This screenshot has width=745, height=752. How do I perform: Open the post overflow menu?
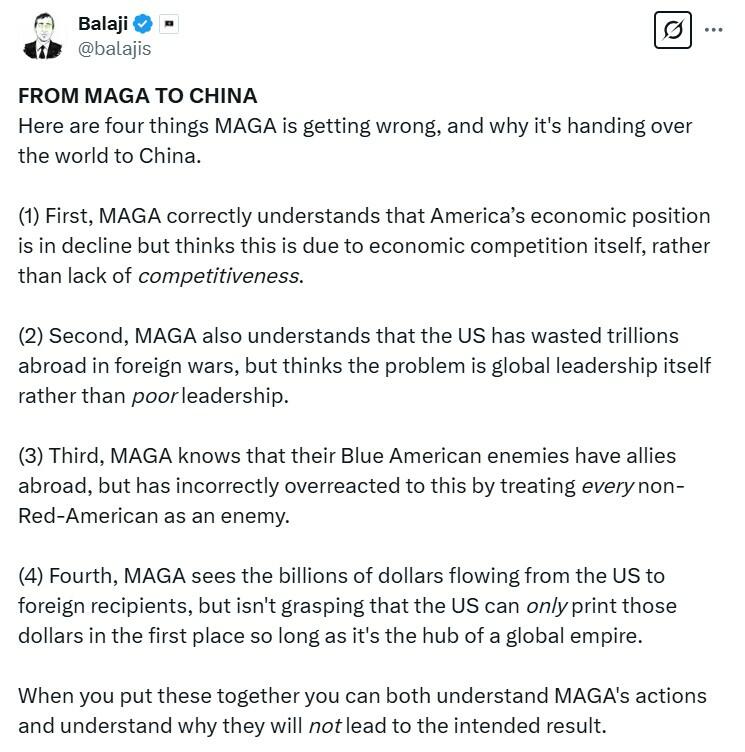tap(713, 30)
